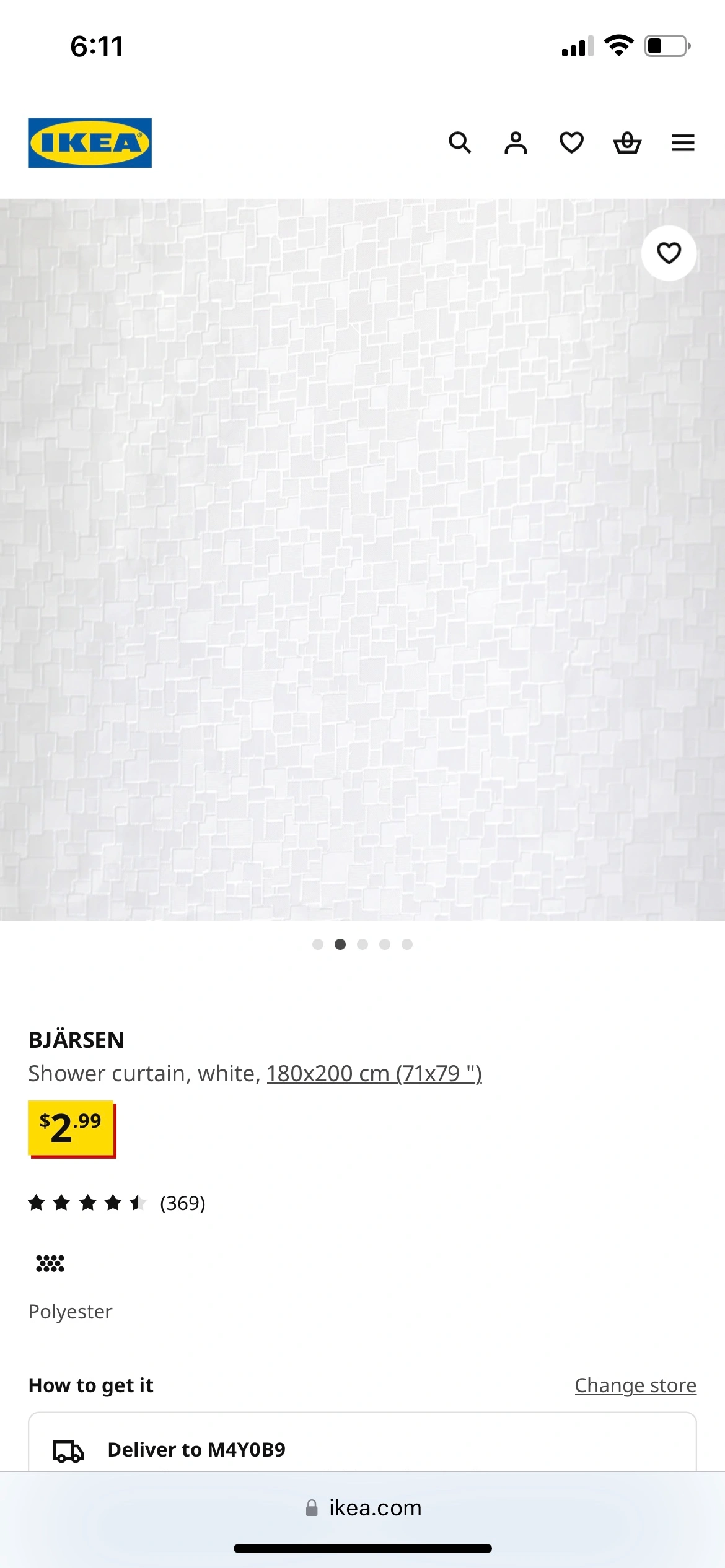
Task: Save BJÄRSEN to favorites on the image
Action: coord(669,253)
